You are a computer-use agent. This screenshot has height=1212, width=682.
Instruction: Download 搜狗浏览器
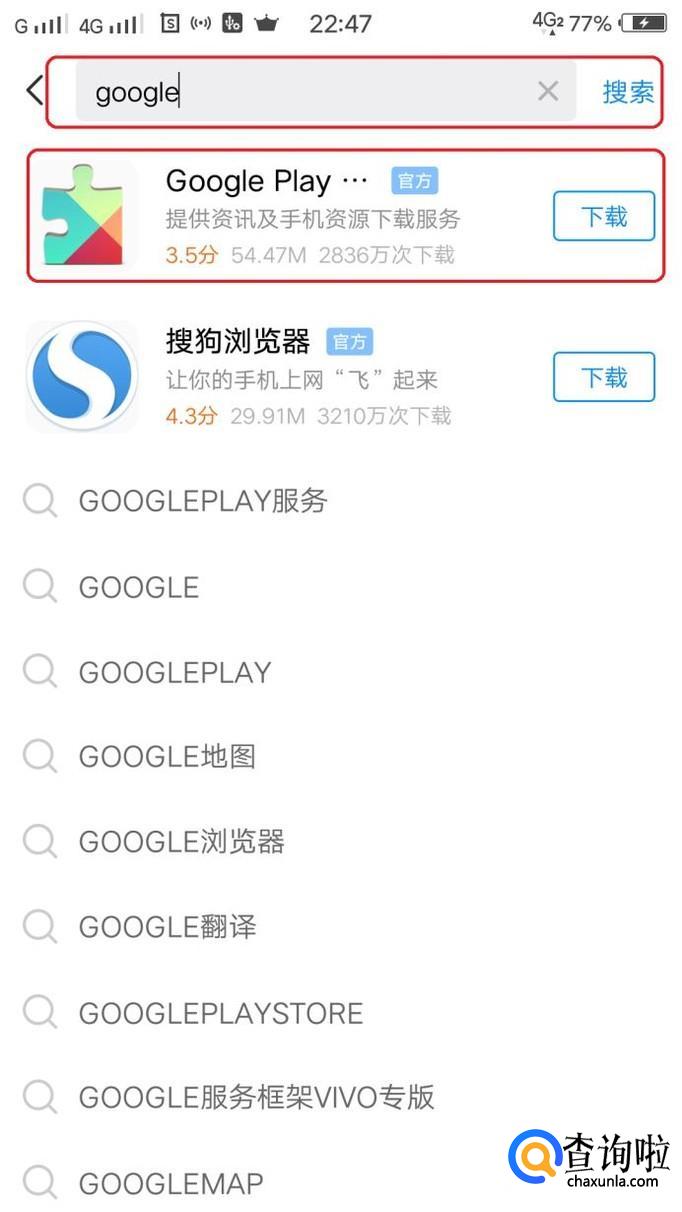[603, 377]
